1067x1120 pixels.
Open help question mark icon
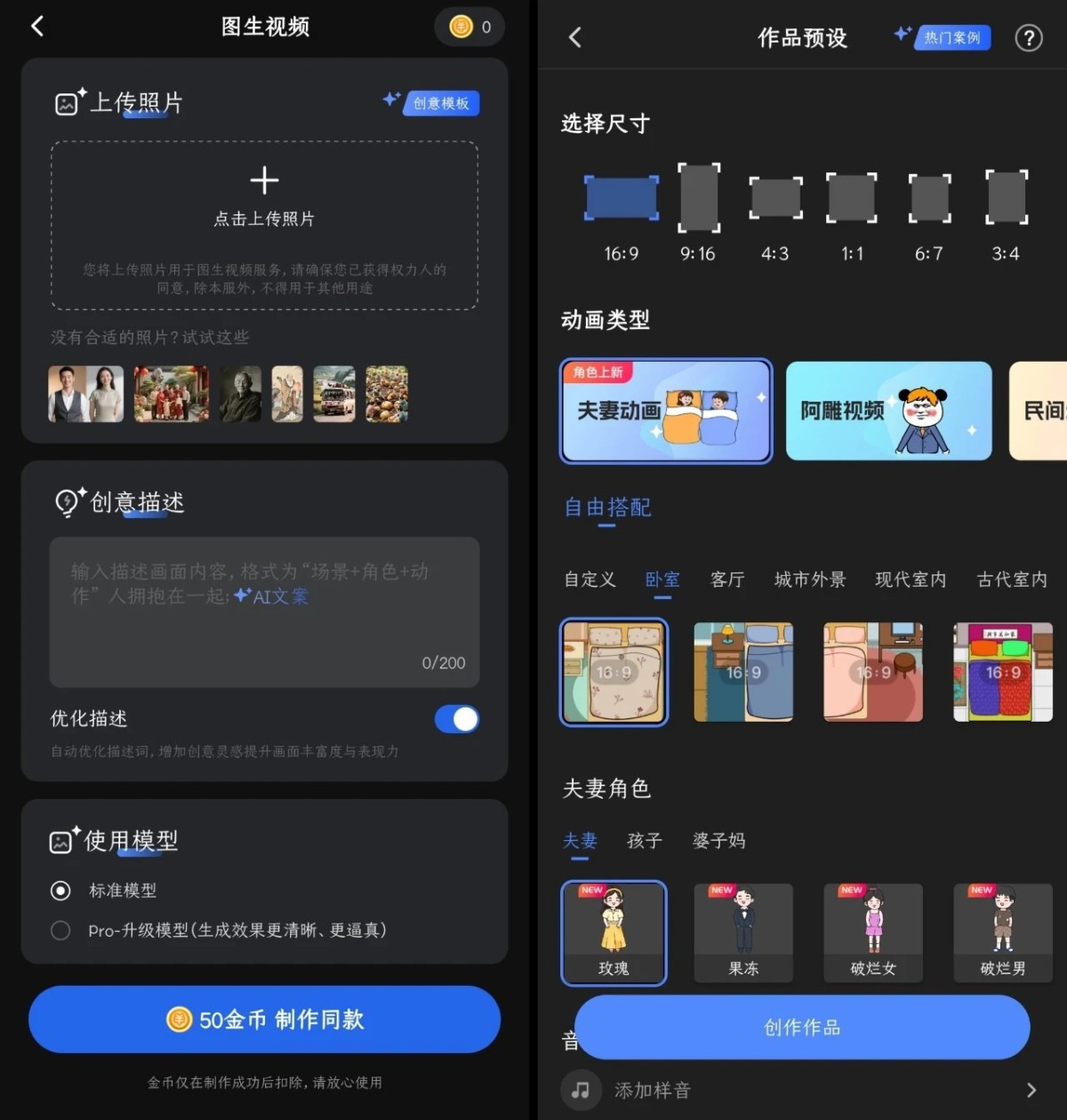pos(1028,38)
